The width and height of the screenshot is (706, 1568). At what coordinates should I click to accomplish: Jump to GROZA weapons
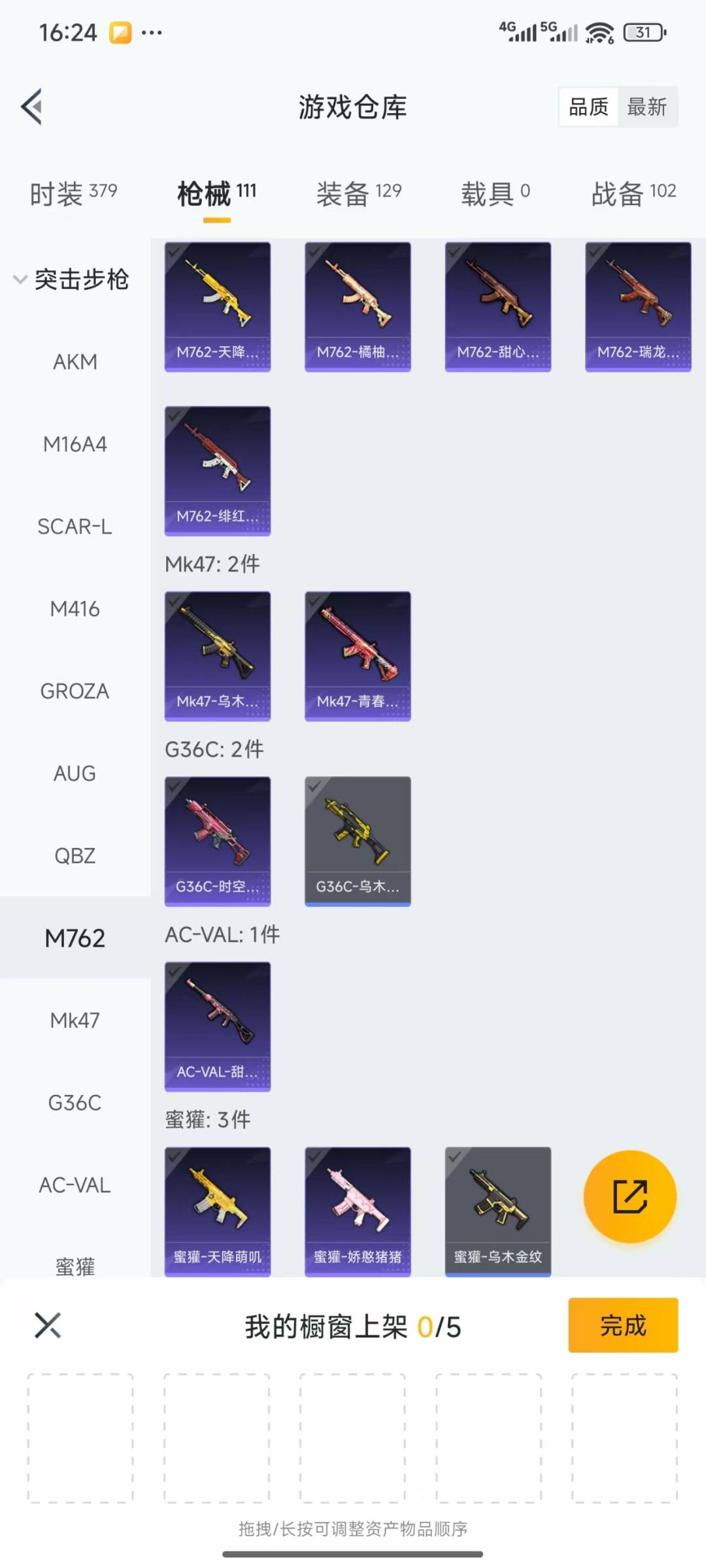75,691
